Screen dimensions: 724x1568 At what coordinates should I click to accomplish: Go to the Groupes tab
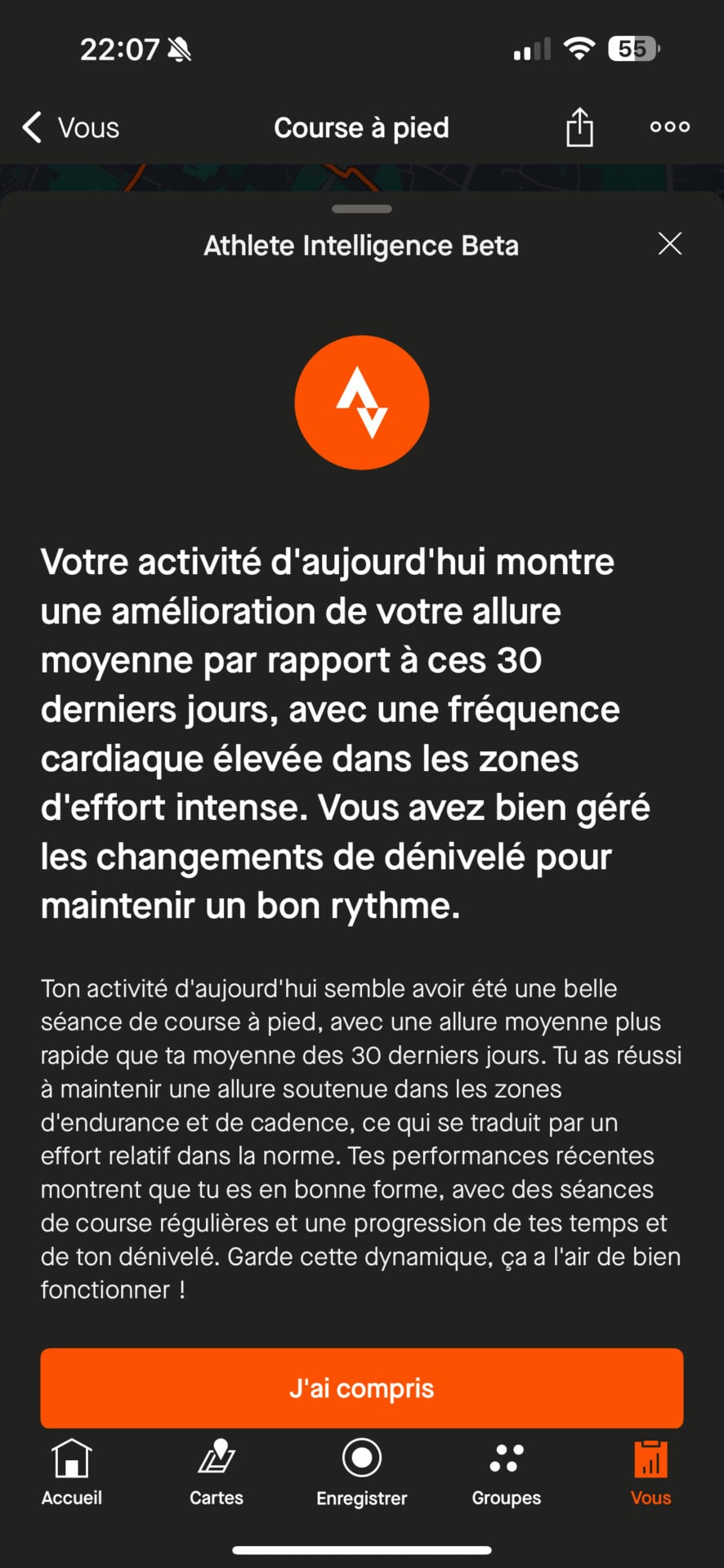tap(507, 1472)
